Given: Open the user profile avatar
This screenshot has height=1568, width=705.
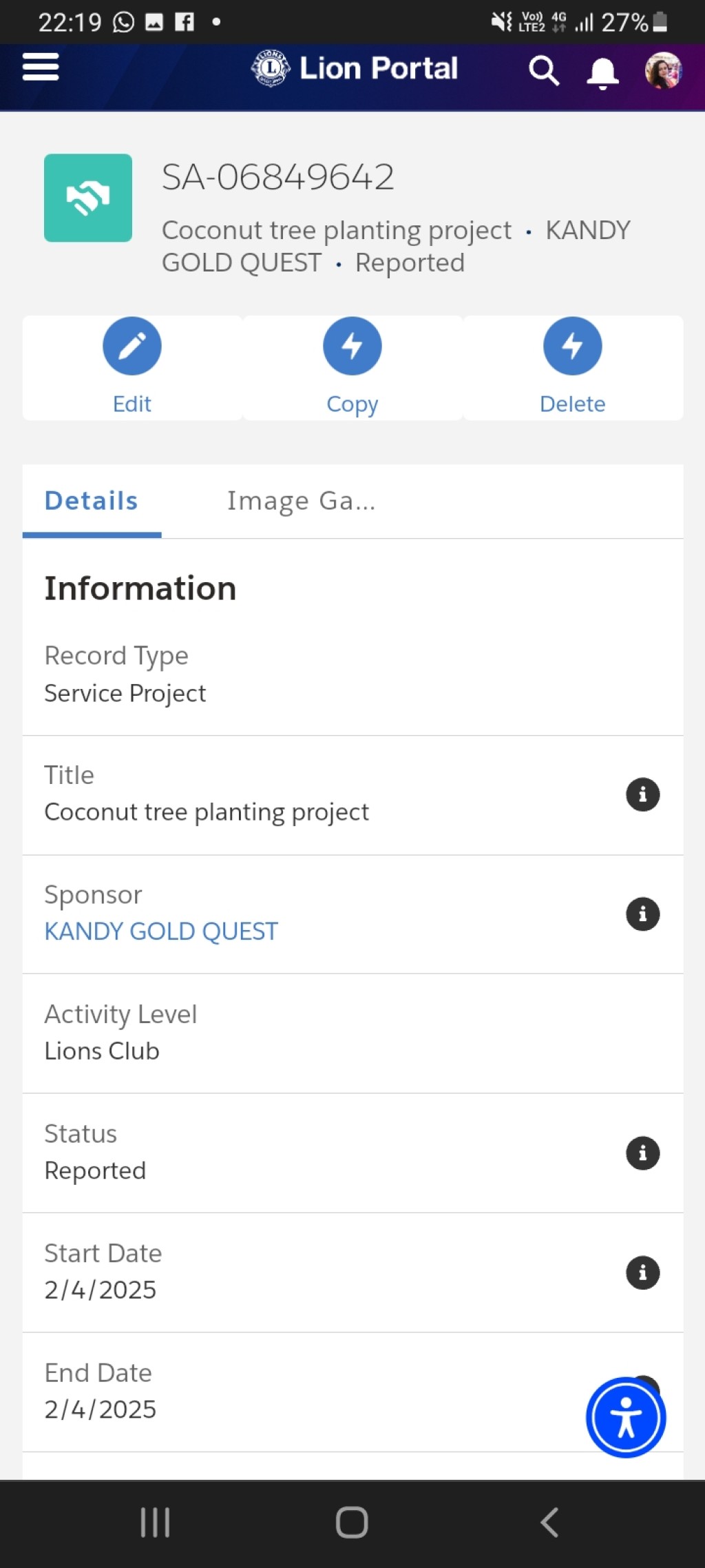Looking at the screenshot, I should 663,70.
